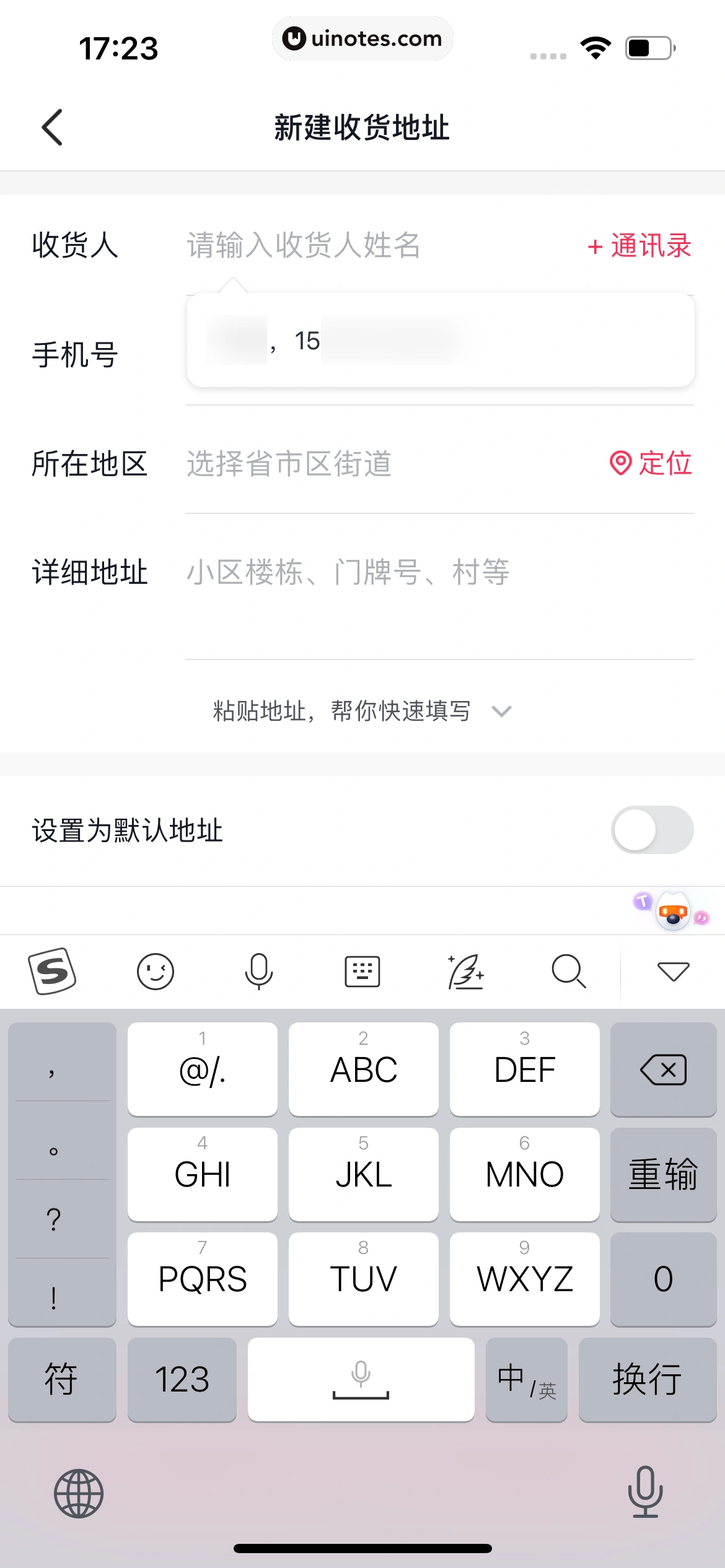Collapse keyboard with the down triangle
This screenshot has width=725, height=1568.
click(x=673, y=970)
